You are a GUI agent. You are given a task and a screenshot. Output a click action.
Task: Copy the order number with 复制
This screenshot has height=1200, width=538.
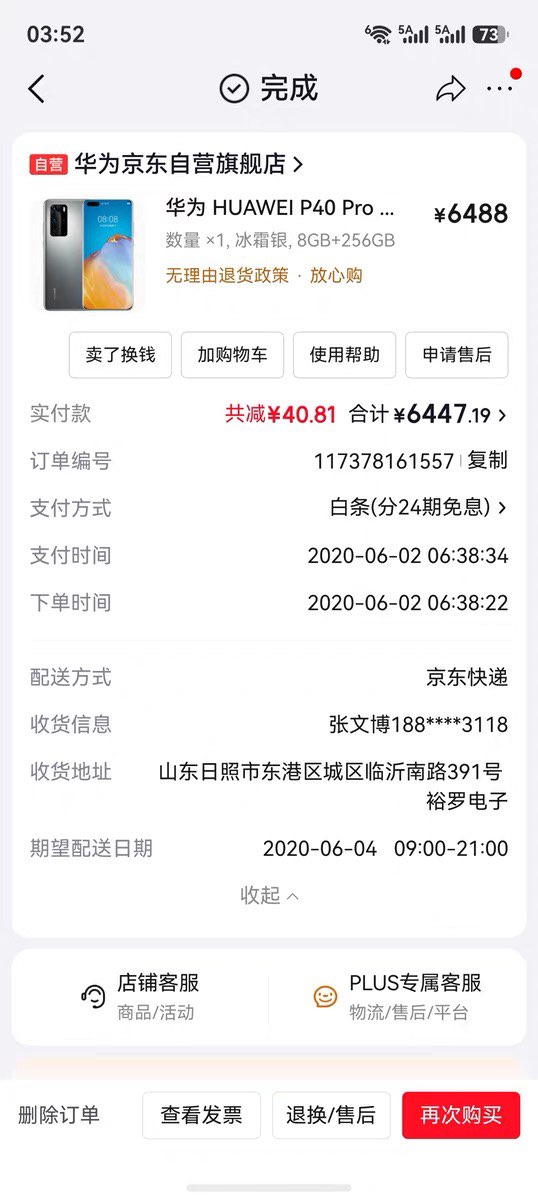488,461
